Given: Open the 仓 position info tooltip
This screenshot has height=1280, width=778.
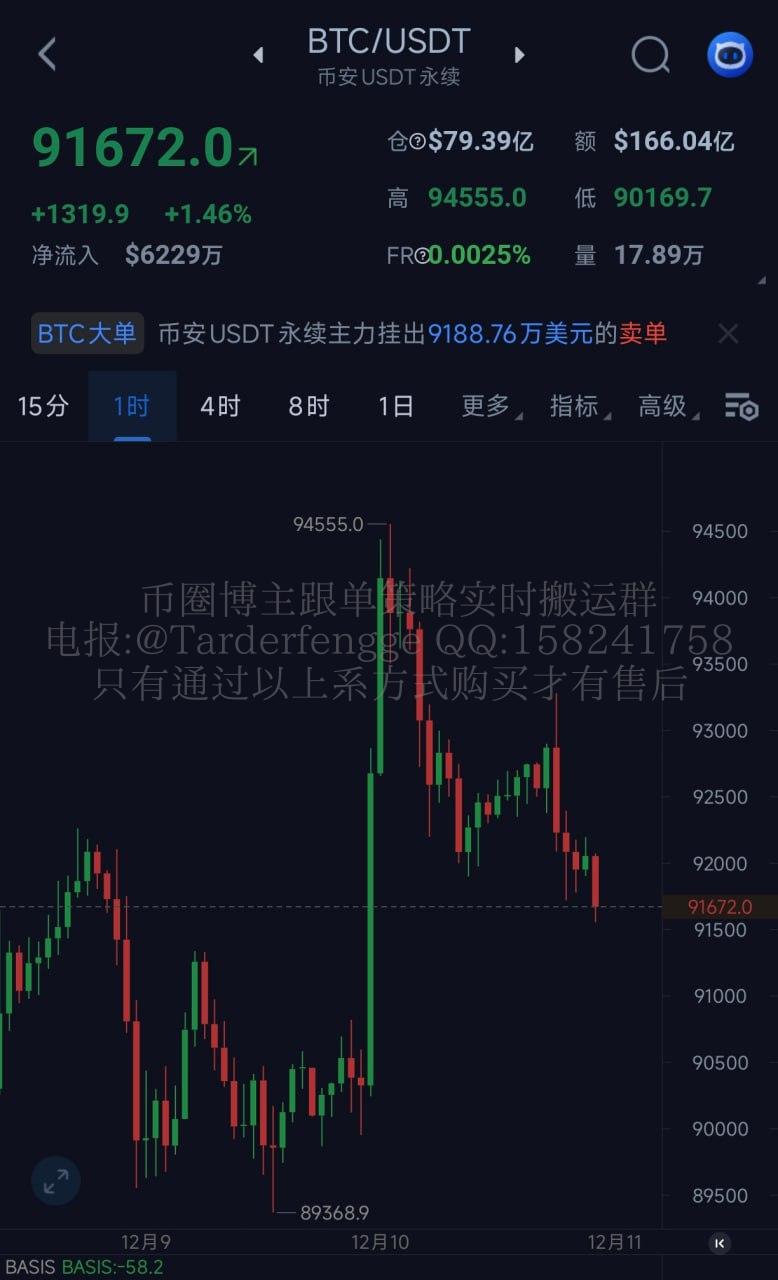Looking at the screenshot, I should [x=417, y=142].
